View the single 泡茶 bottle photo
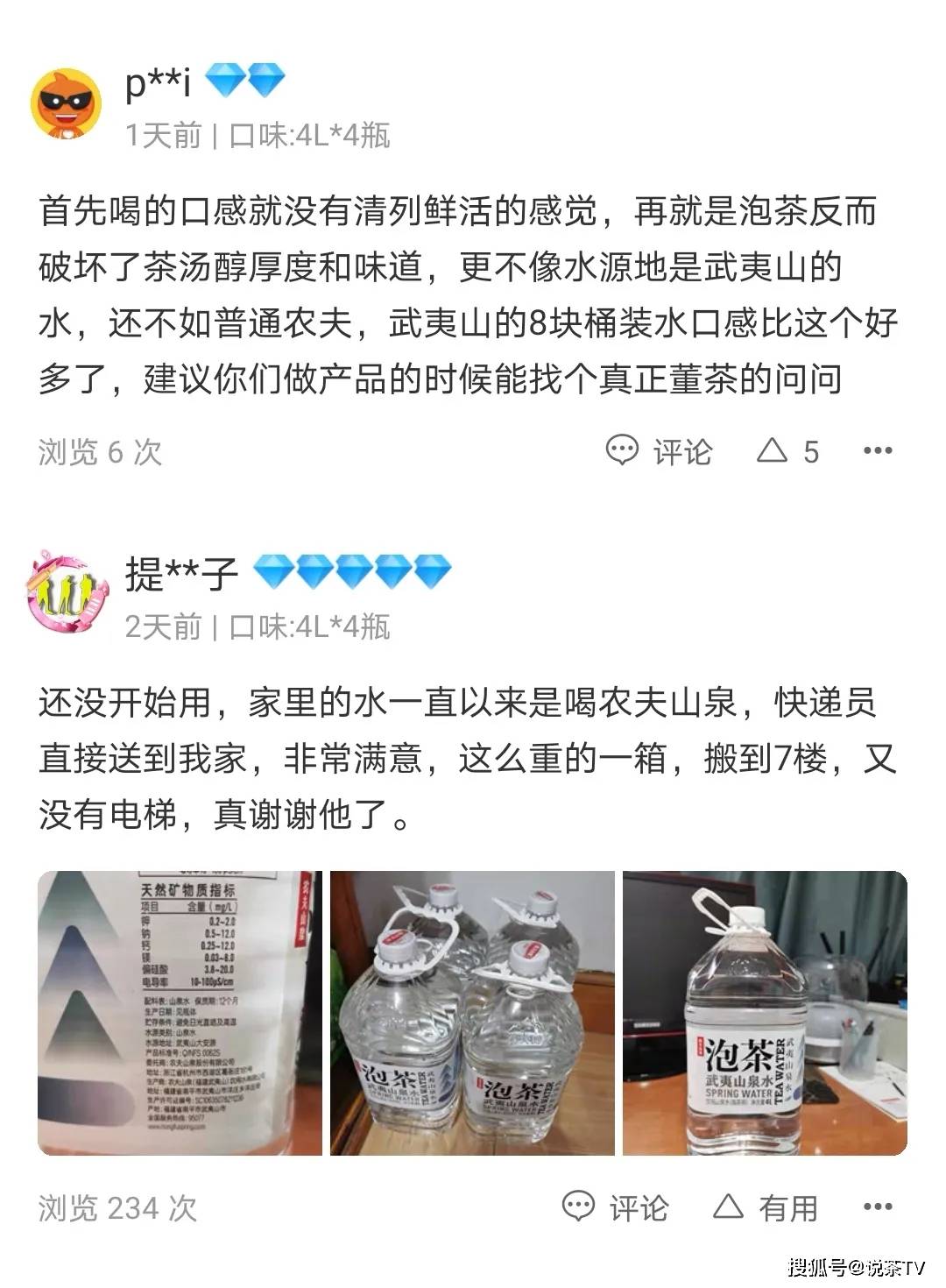The image size is (946, 1288). [x=765, y=1013]
